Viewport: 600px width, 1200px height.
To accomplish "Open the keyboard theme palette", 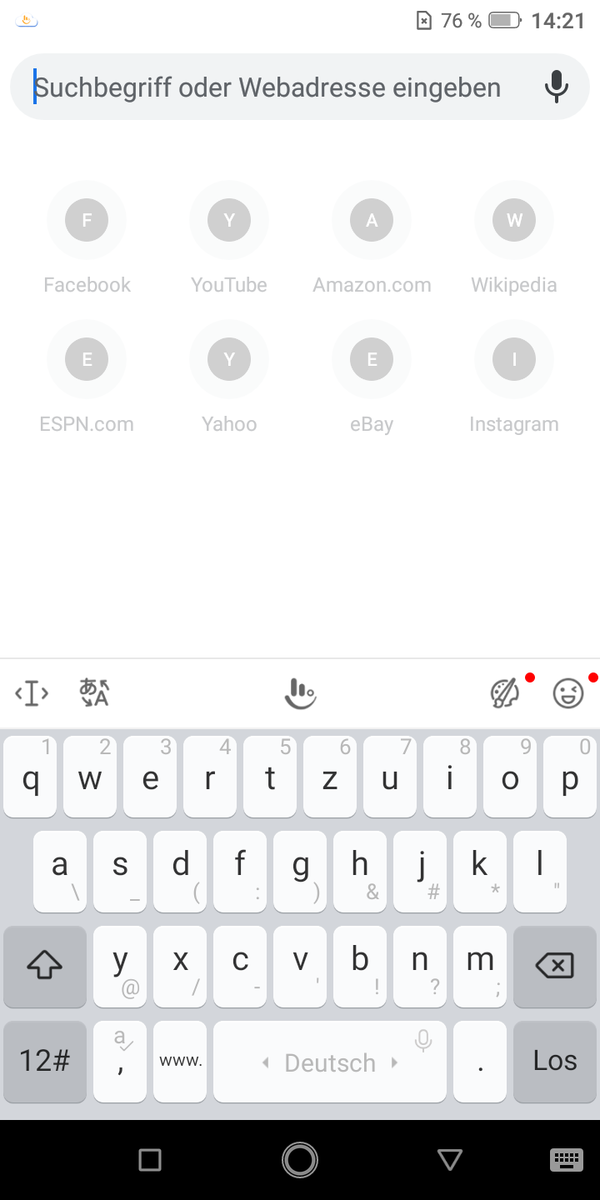I will (x=506, y=692).
